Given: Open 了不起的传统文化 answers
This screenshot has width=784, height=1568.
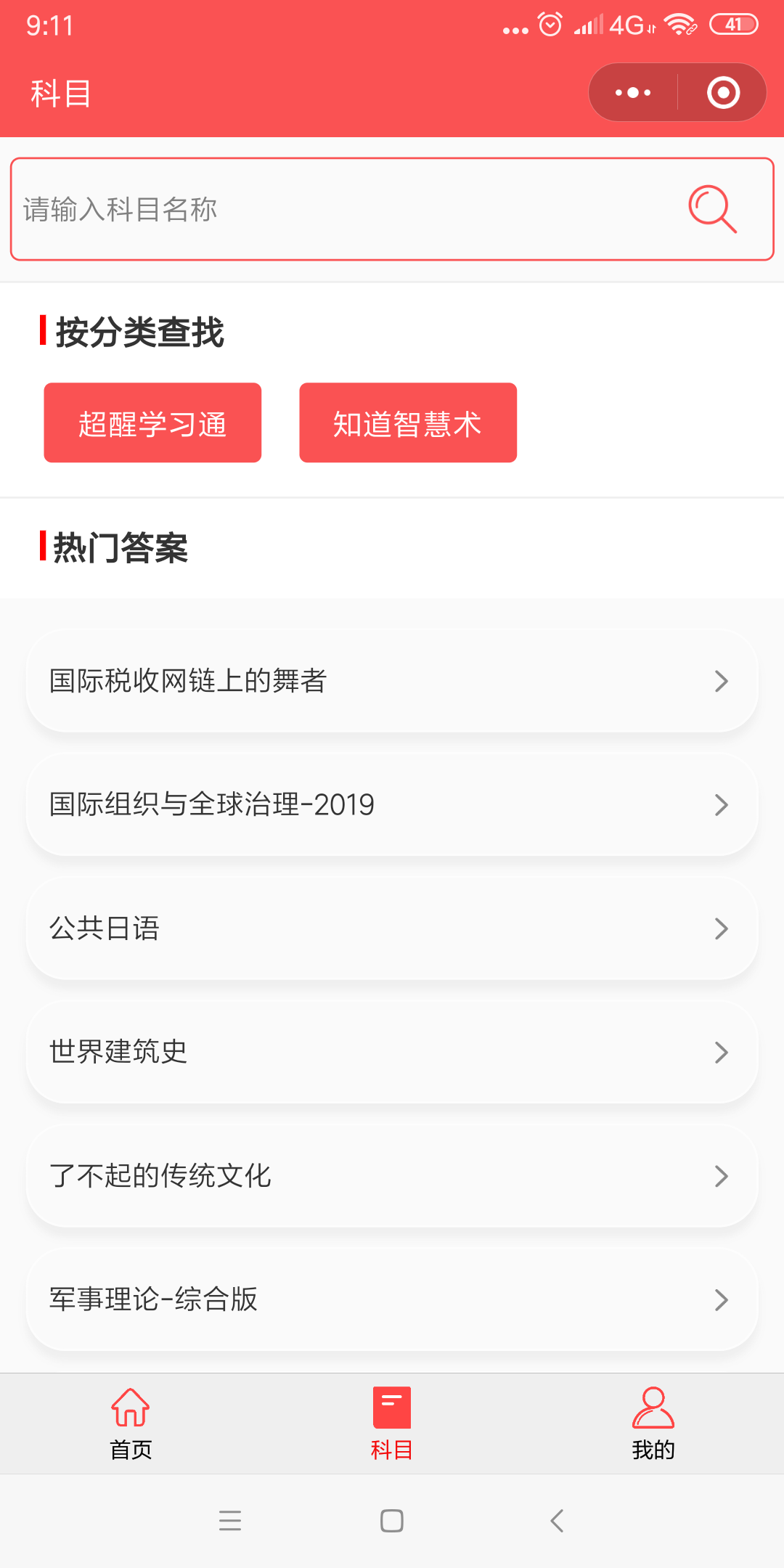Looking at the screenshot, I should (x=392, y=1176).
